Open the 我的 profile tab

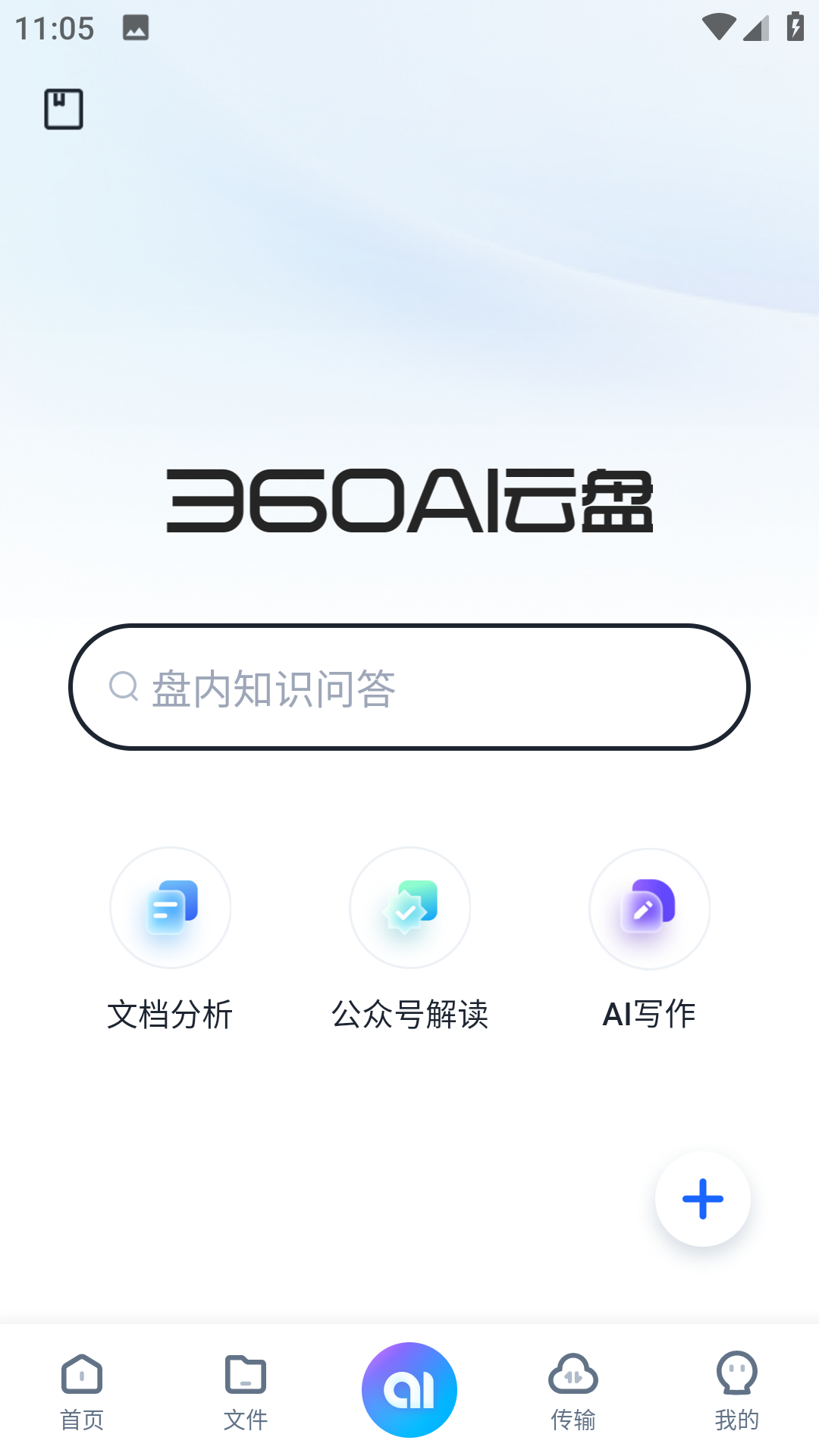point(736,1391)
